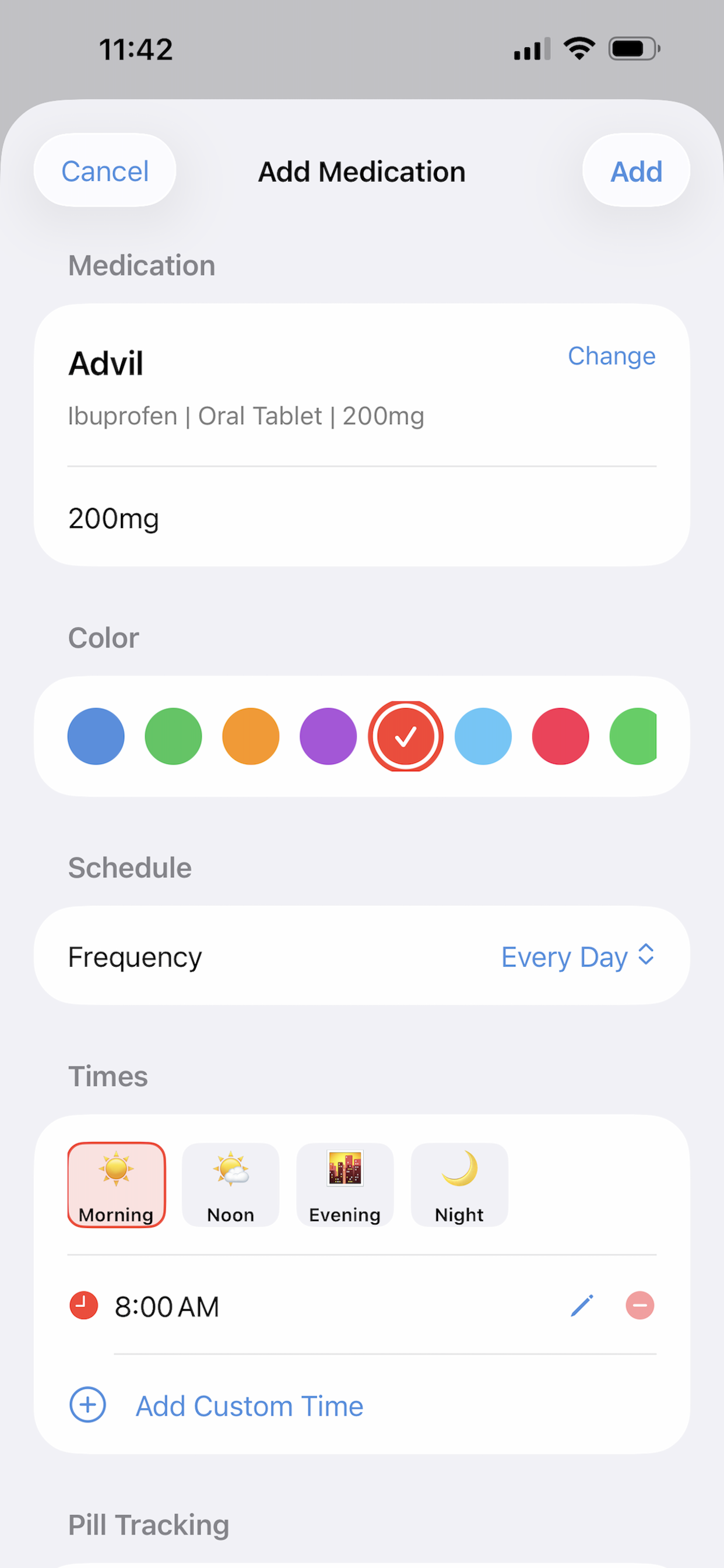Screen dimensions: 724x1568
Task: Cancel adding the medication
Action: pos(105,171)
